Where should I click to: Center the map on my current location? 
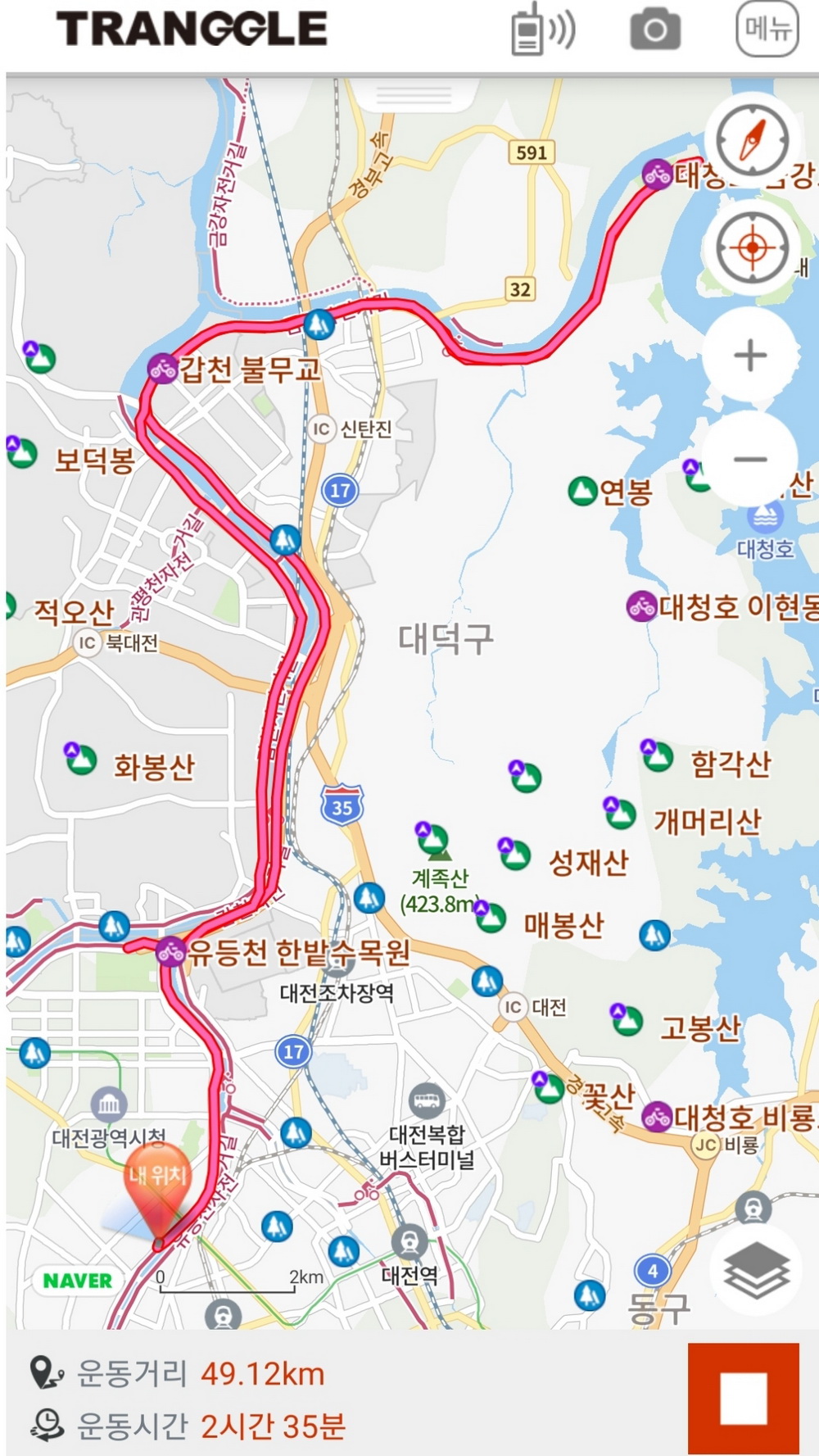click(752, 247)
